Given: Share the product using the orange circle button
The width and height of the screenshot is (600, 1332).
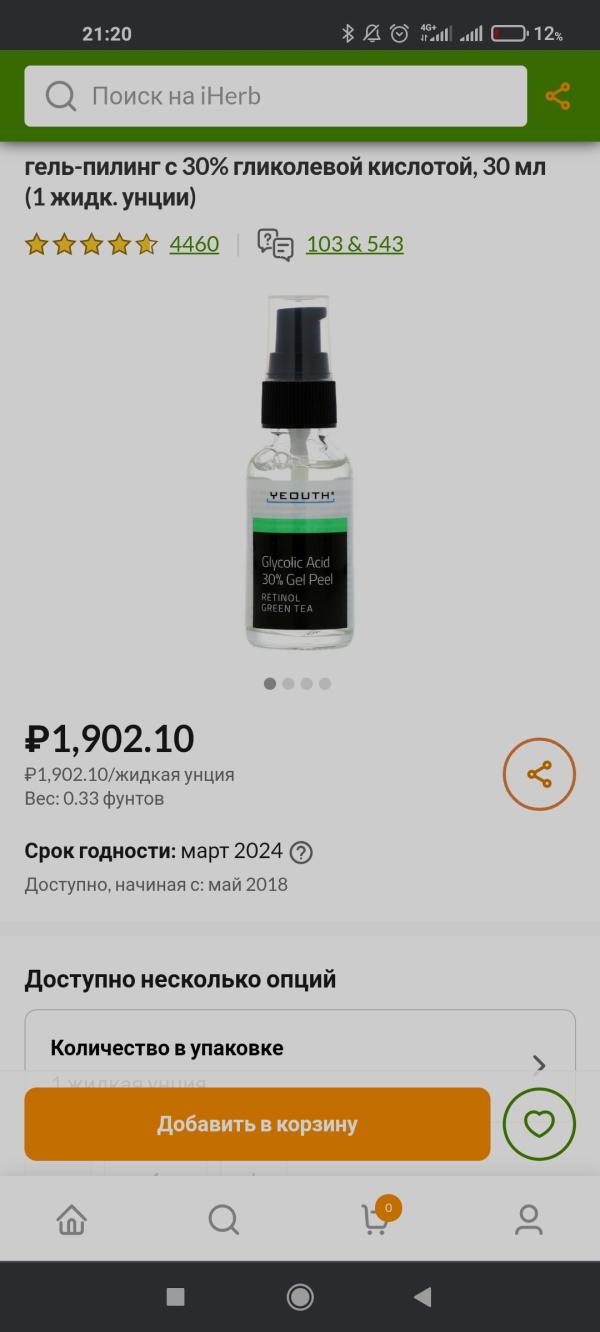Looking at the screenshot, I should tap(539, 774).
